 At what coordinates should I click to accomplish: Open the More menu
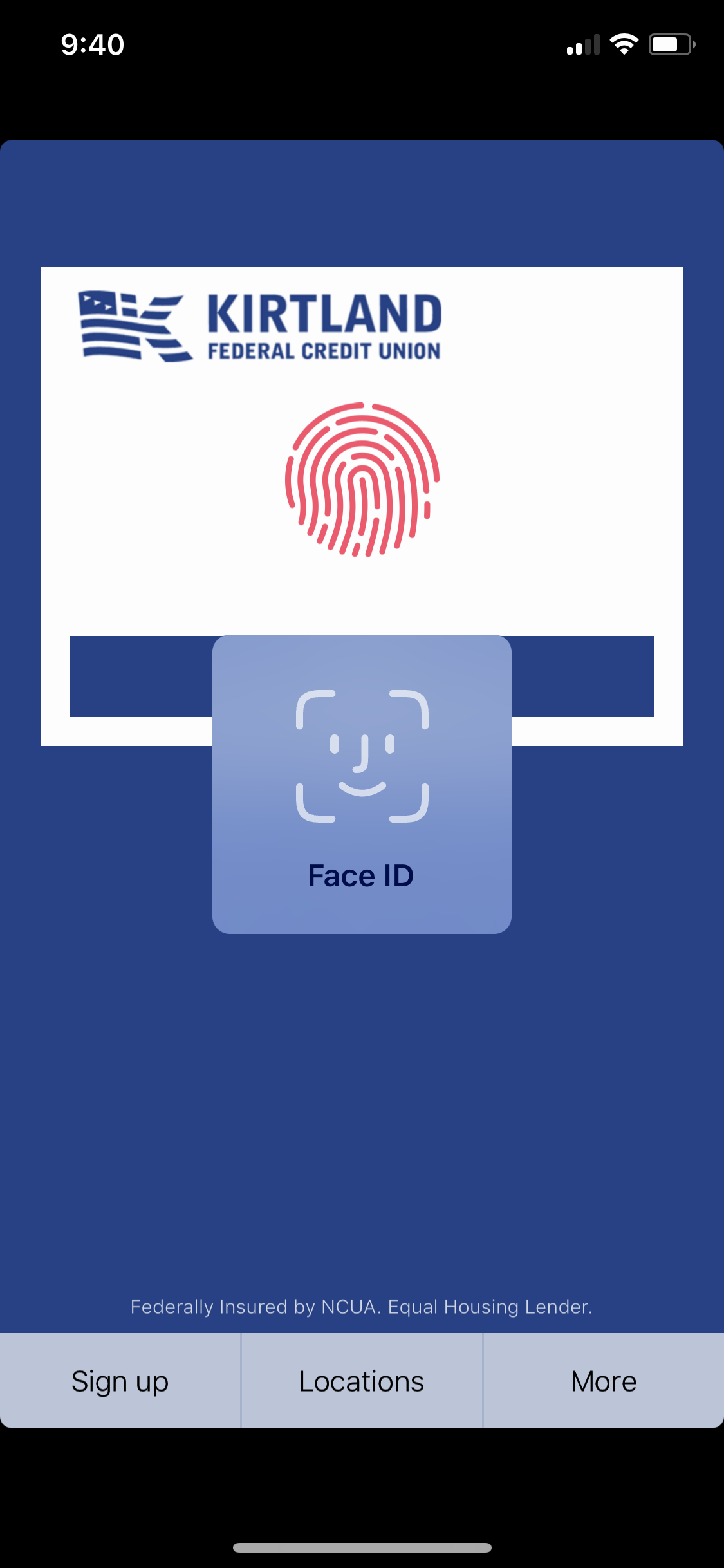pos(604,1381)
